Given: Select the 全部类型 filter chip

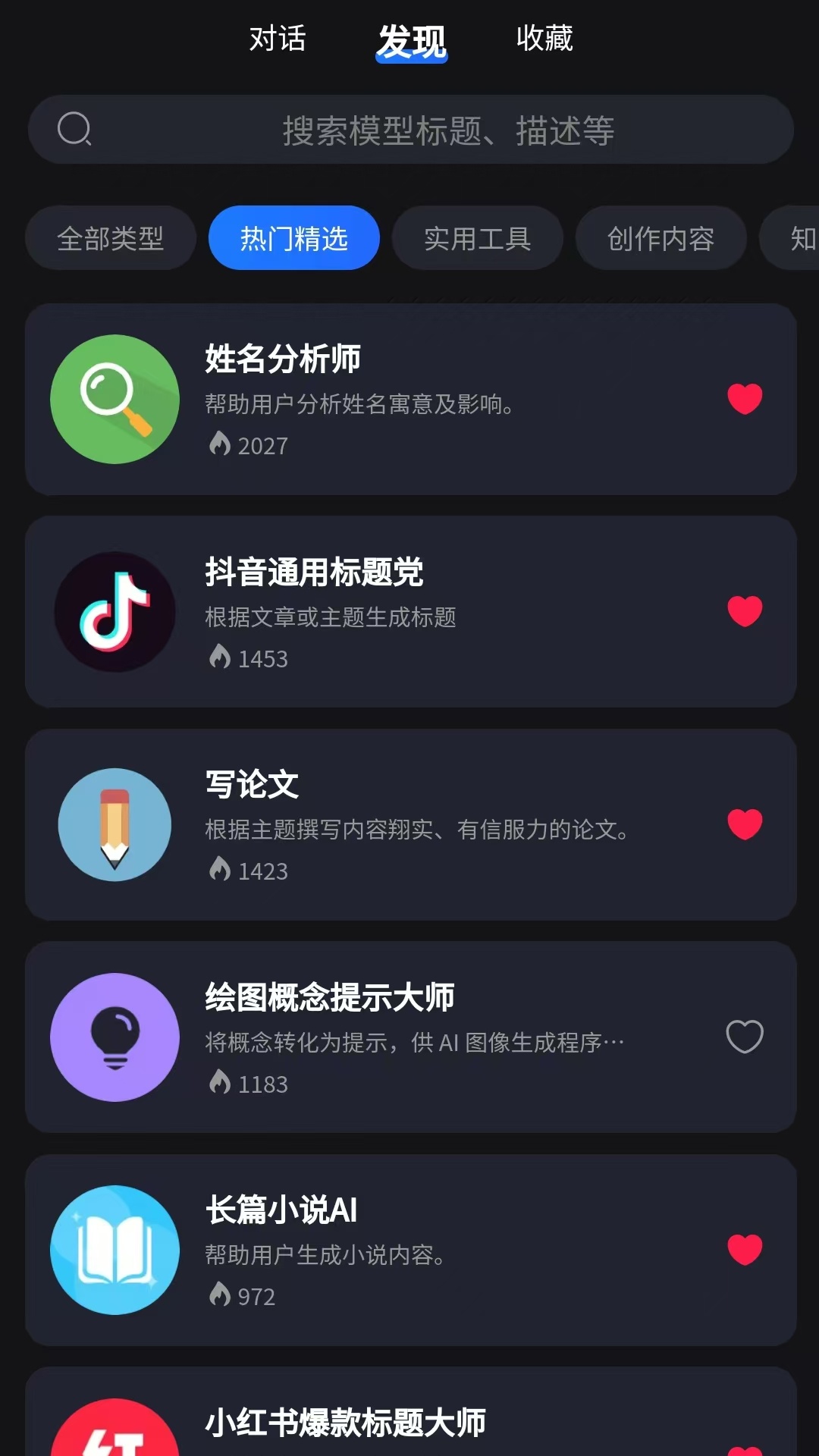Looking at the screenshot, I should pos(111,237).
